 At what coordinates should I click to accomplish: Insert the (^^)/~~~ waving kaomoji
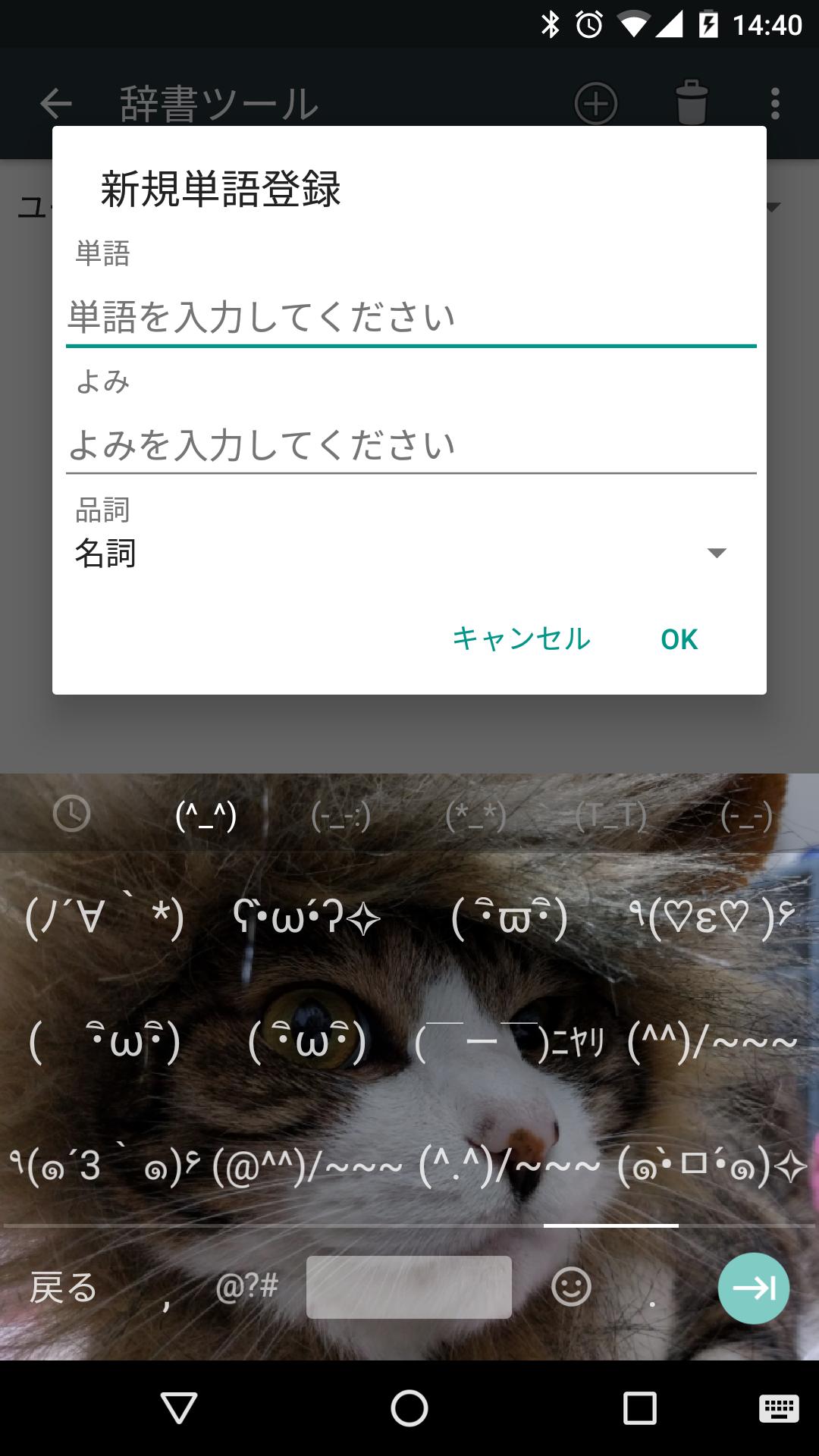point(711,1042)
